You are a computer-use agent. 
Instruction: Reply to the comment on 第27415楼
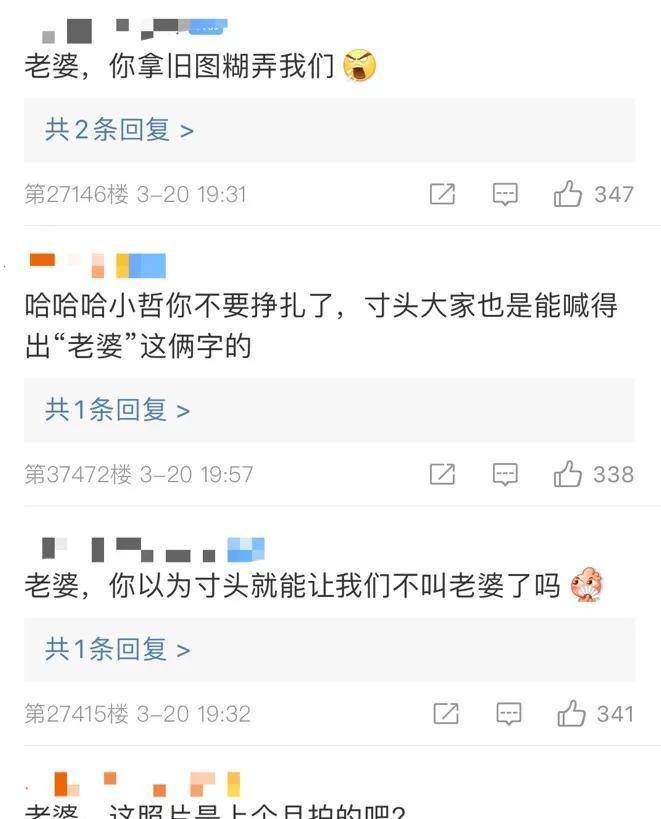click(509, 714)
